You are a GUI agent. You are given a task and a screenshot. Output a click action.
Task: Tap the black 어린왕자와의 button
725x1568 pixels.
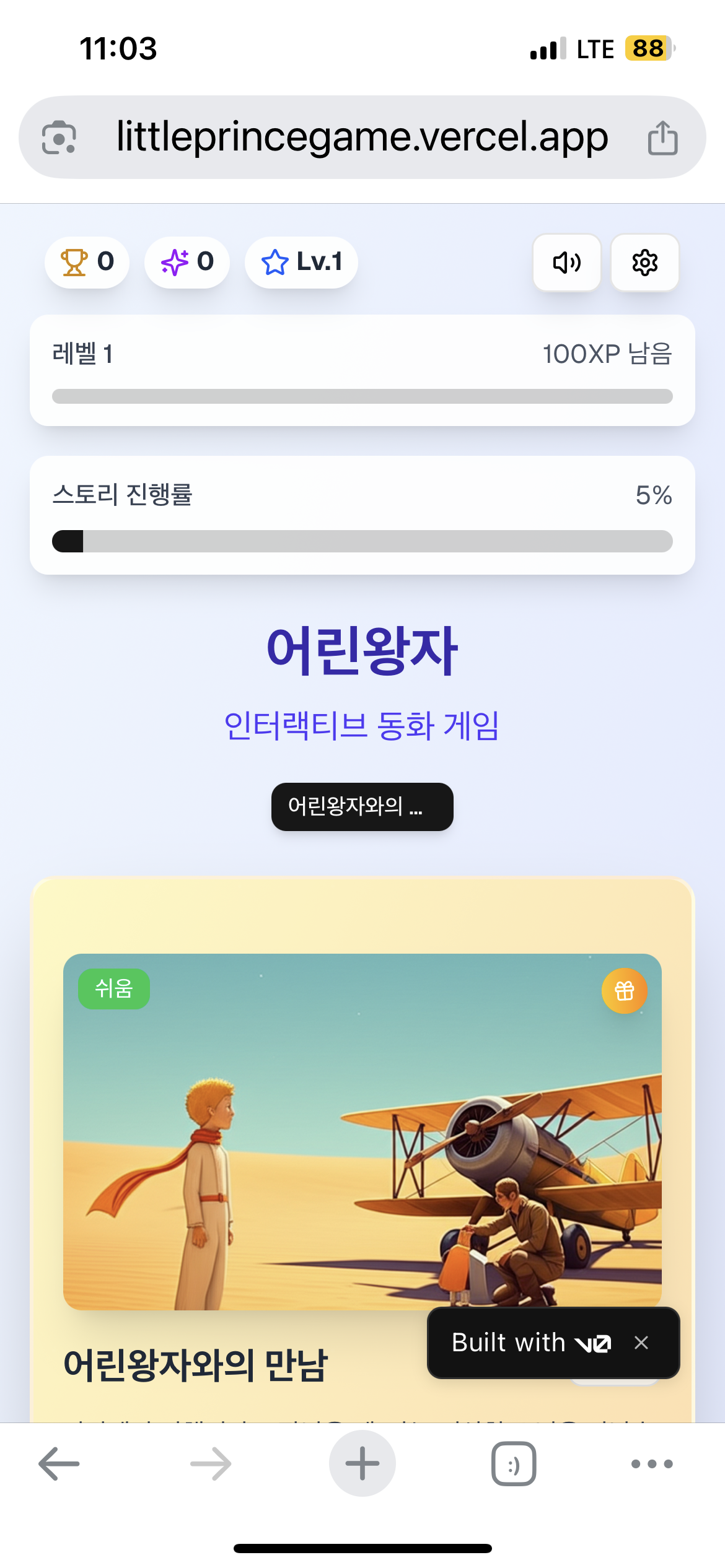362,806
